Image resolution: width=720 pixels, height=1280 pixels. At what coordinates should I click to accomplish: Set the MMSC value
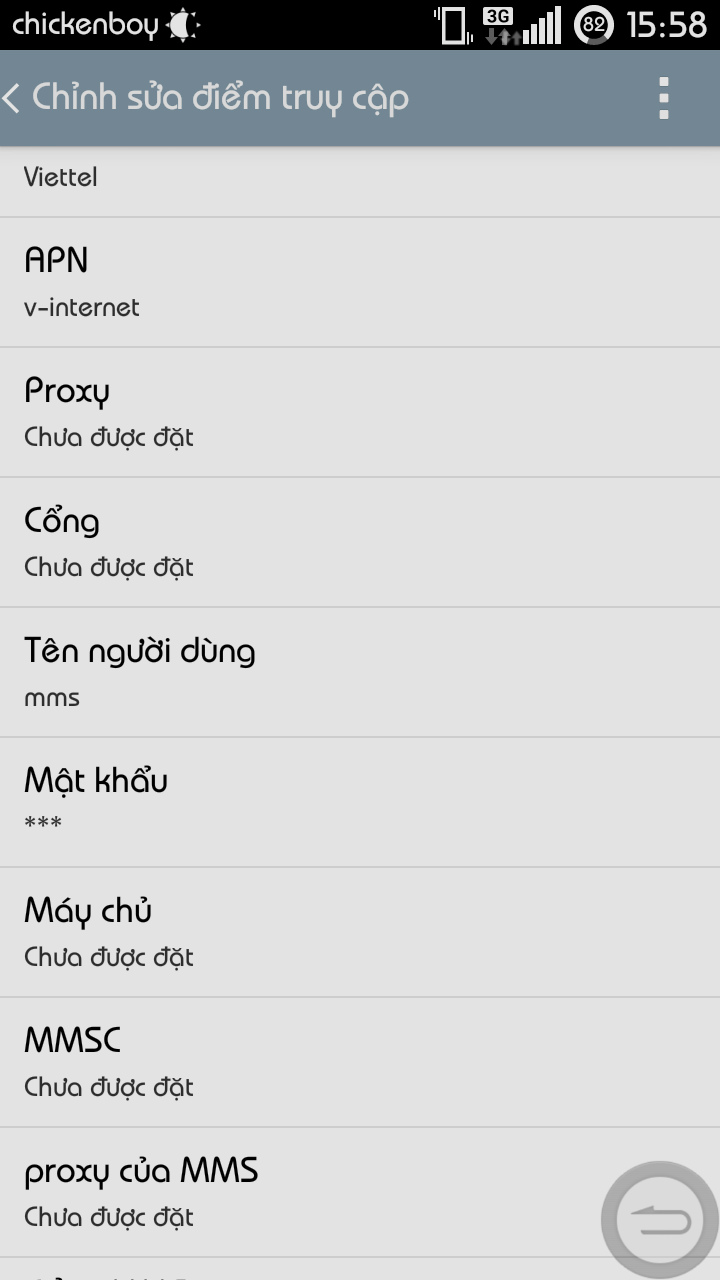click(360, 1062)
